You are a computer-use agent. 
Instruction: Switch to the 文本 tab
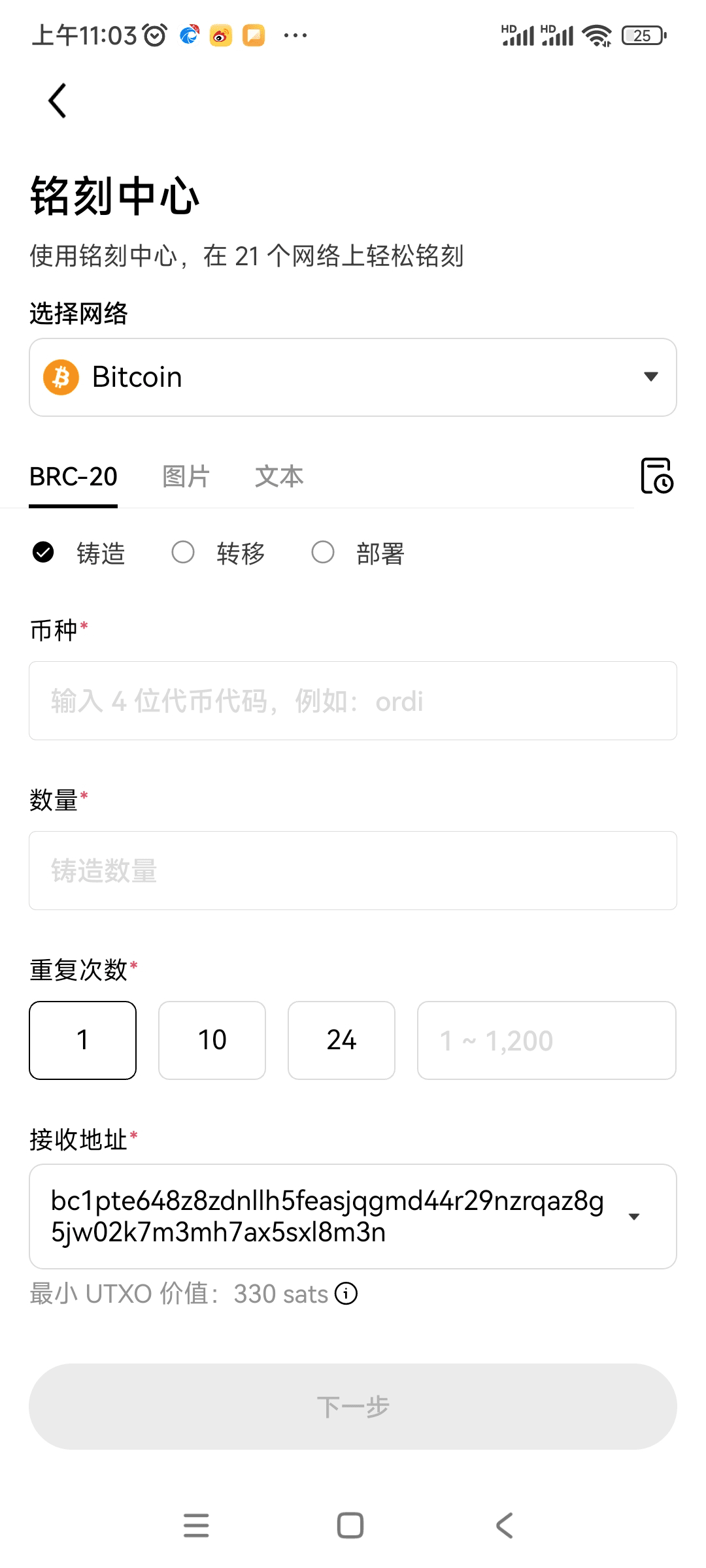tap(280, 476)
